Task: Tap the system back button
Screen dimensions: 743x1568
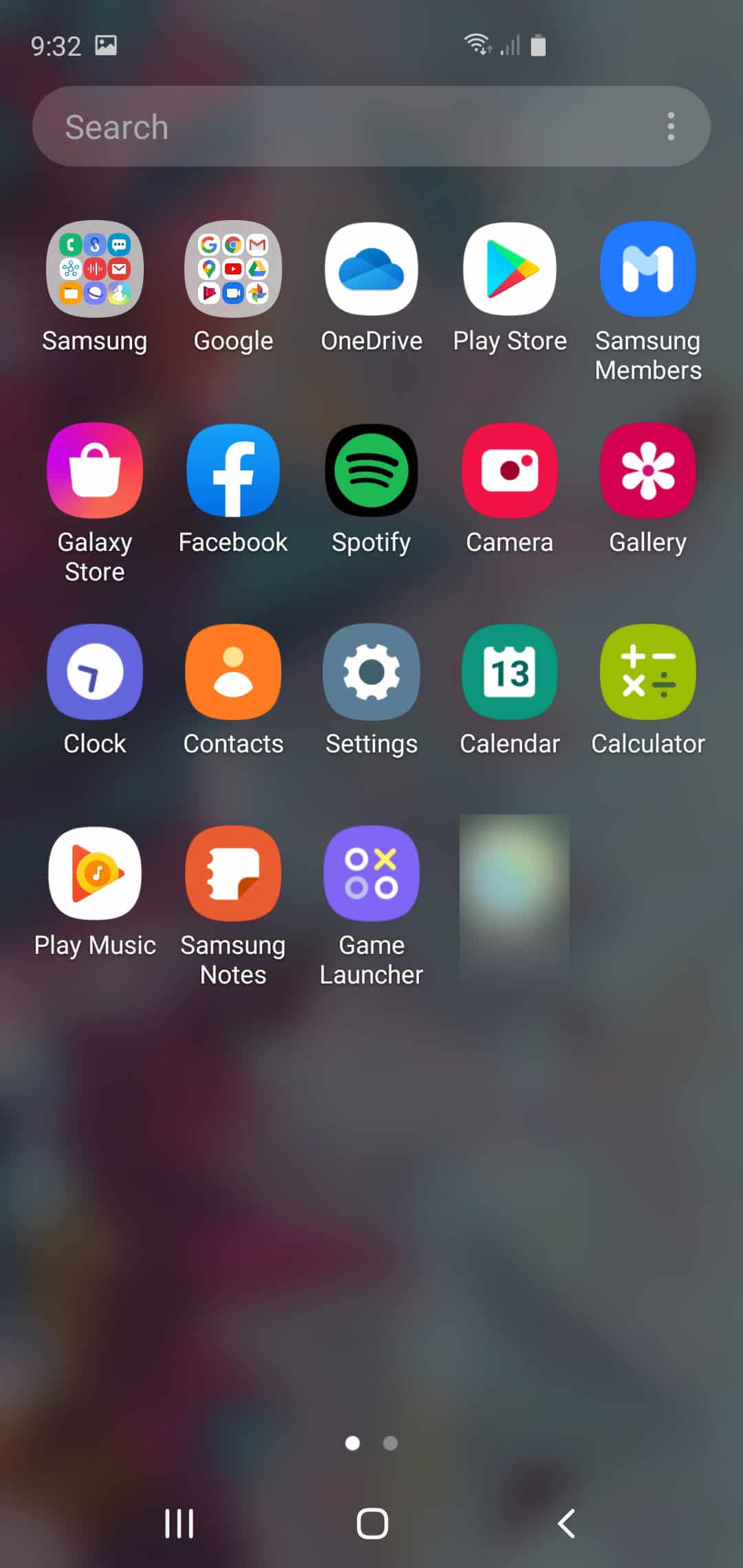Action: coord(566,1524)
